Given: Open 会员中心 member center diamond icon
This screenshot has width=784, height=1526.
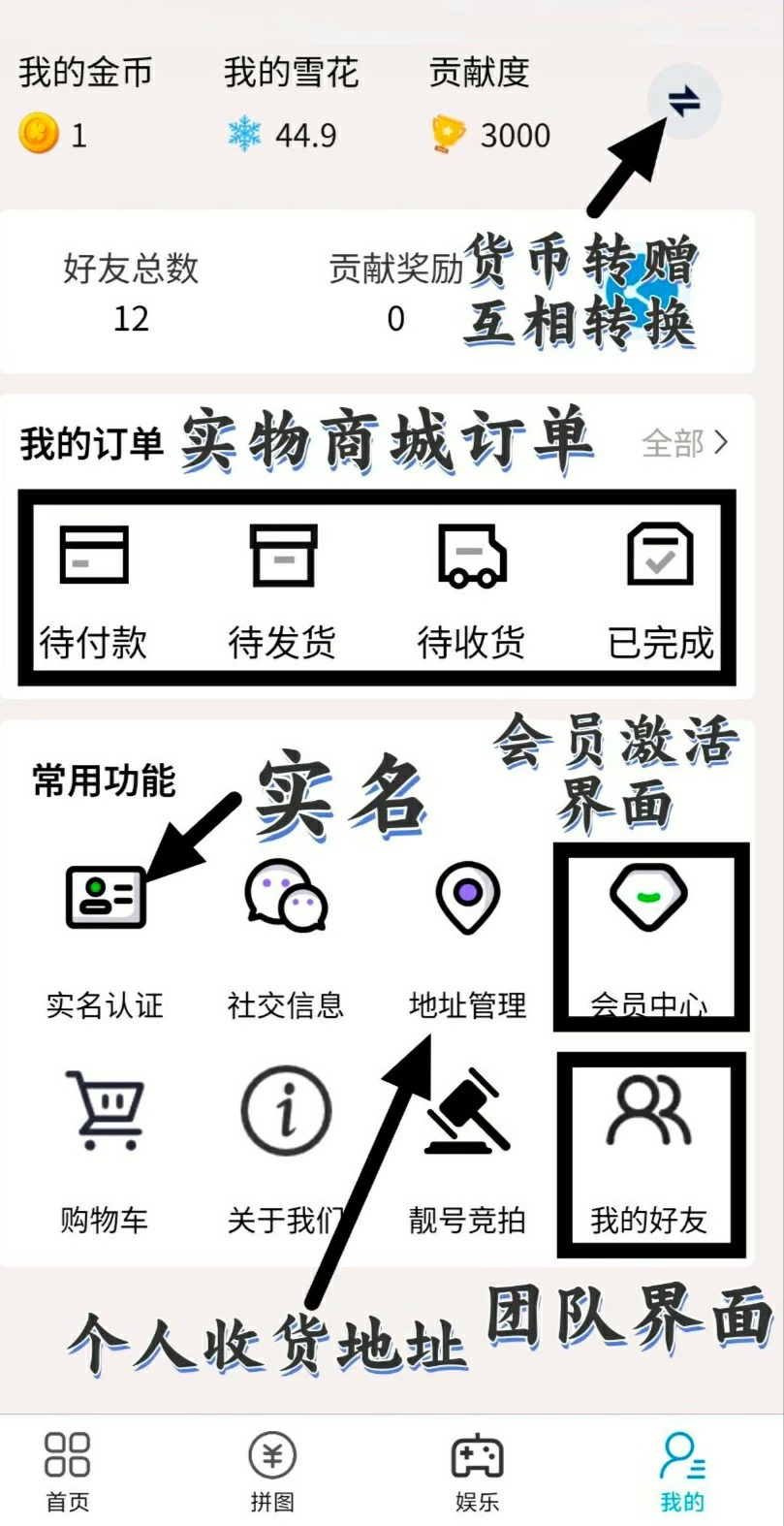Looking at the screenshot, I should tap(649, 900).
